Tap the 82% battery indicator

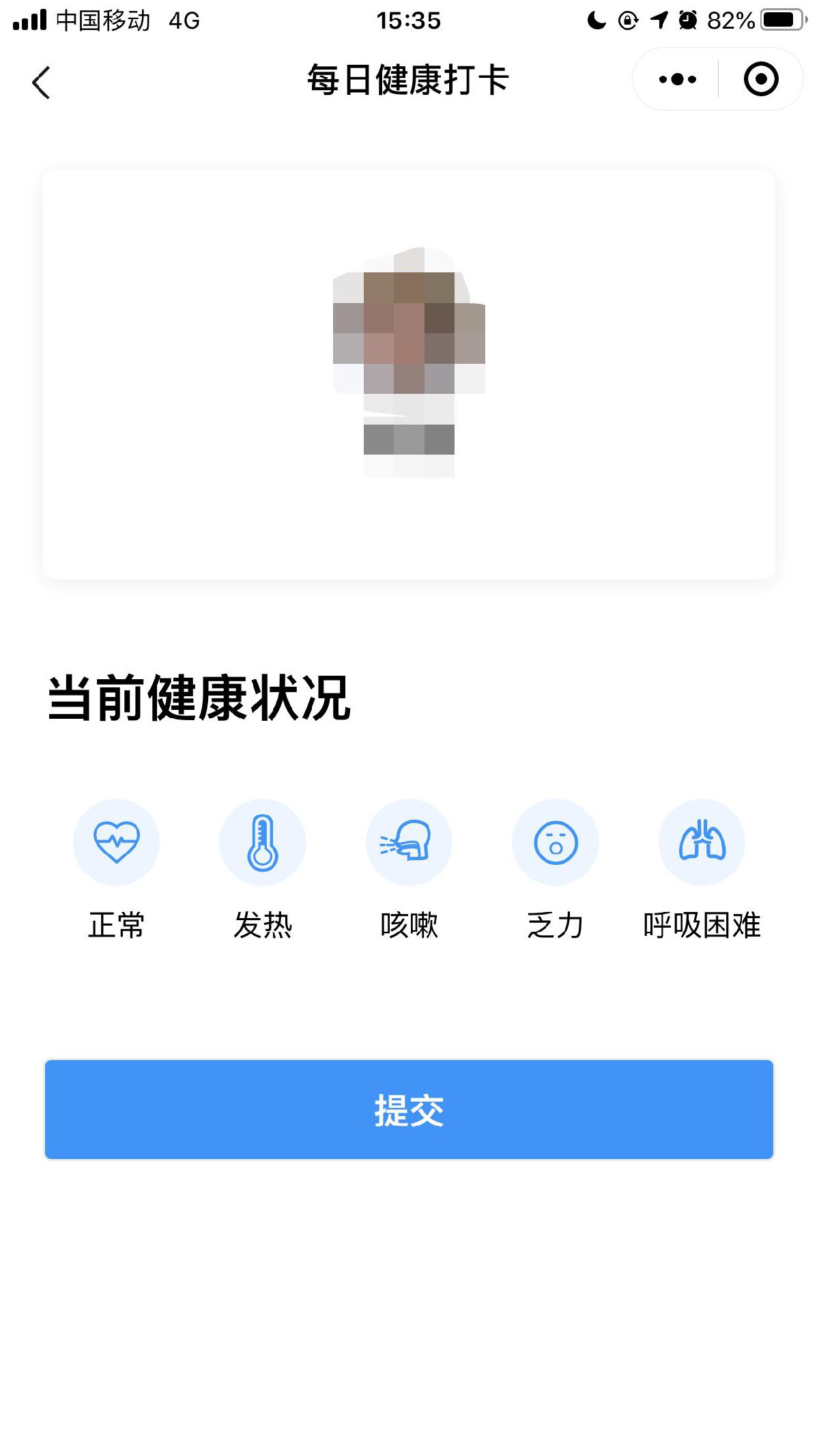coord(732,20)
